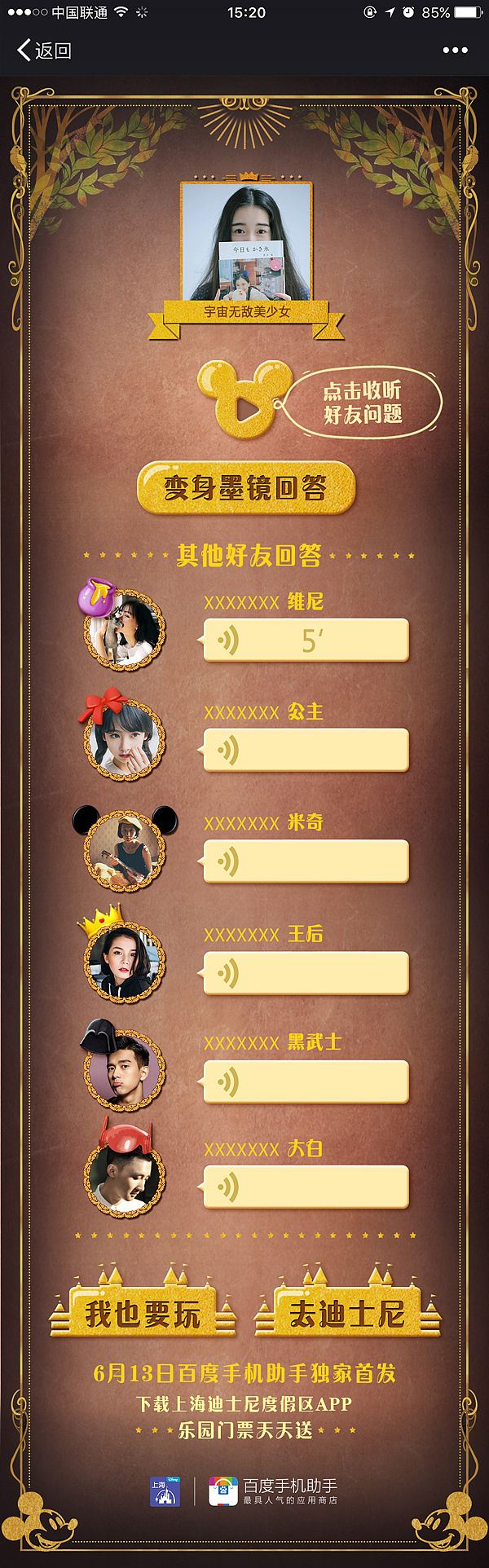489x1568 pixels.
Task: Tap the 去迪士尼 button
Action: pos(347,1314)
